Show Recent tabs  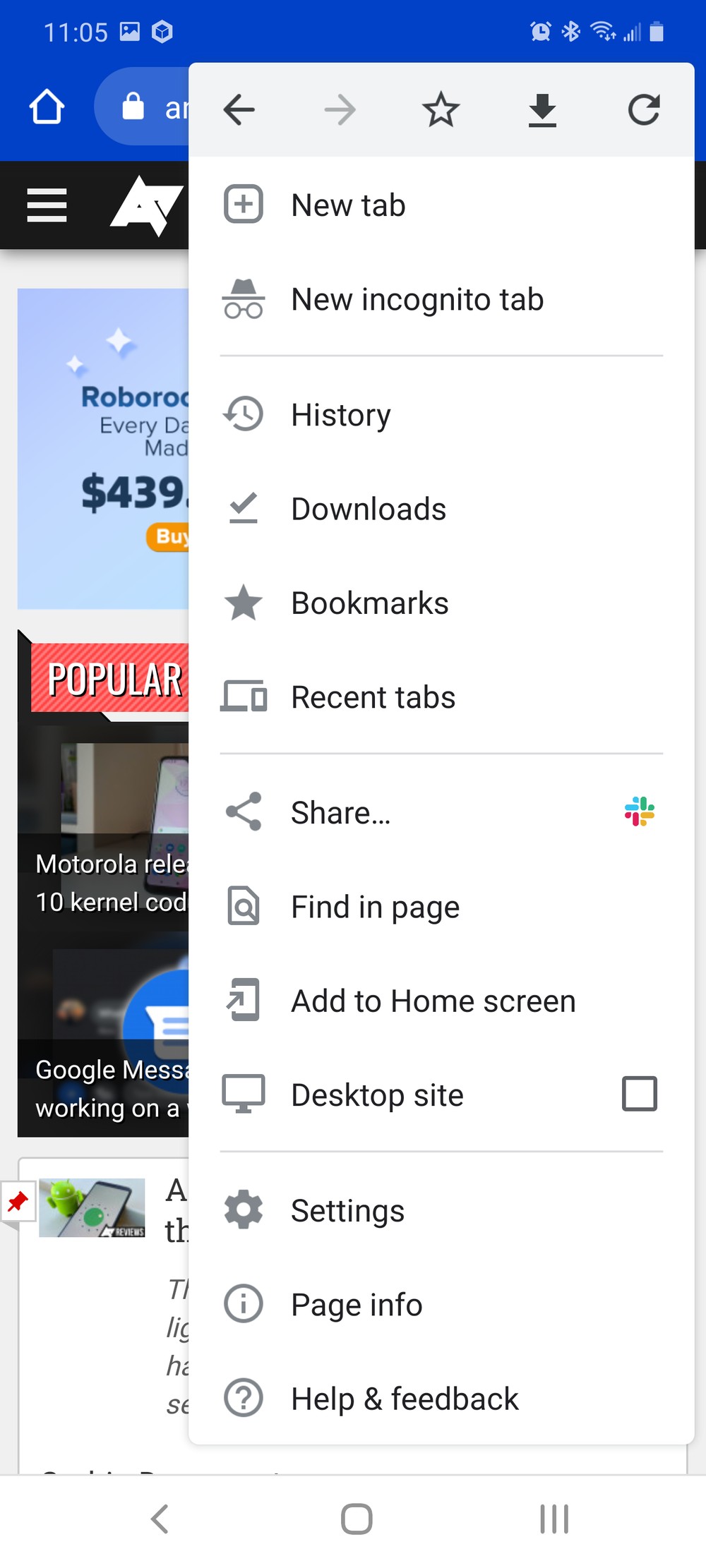pyautogui.click(x=373, y=697)
